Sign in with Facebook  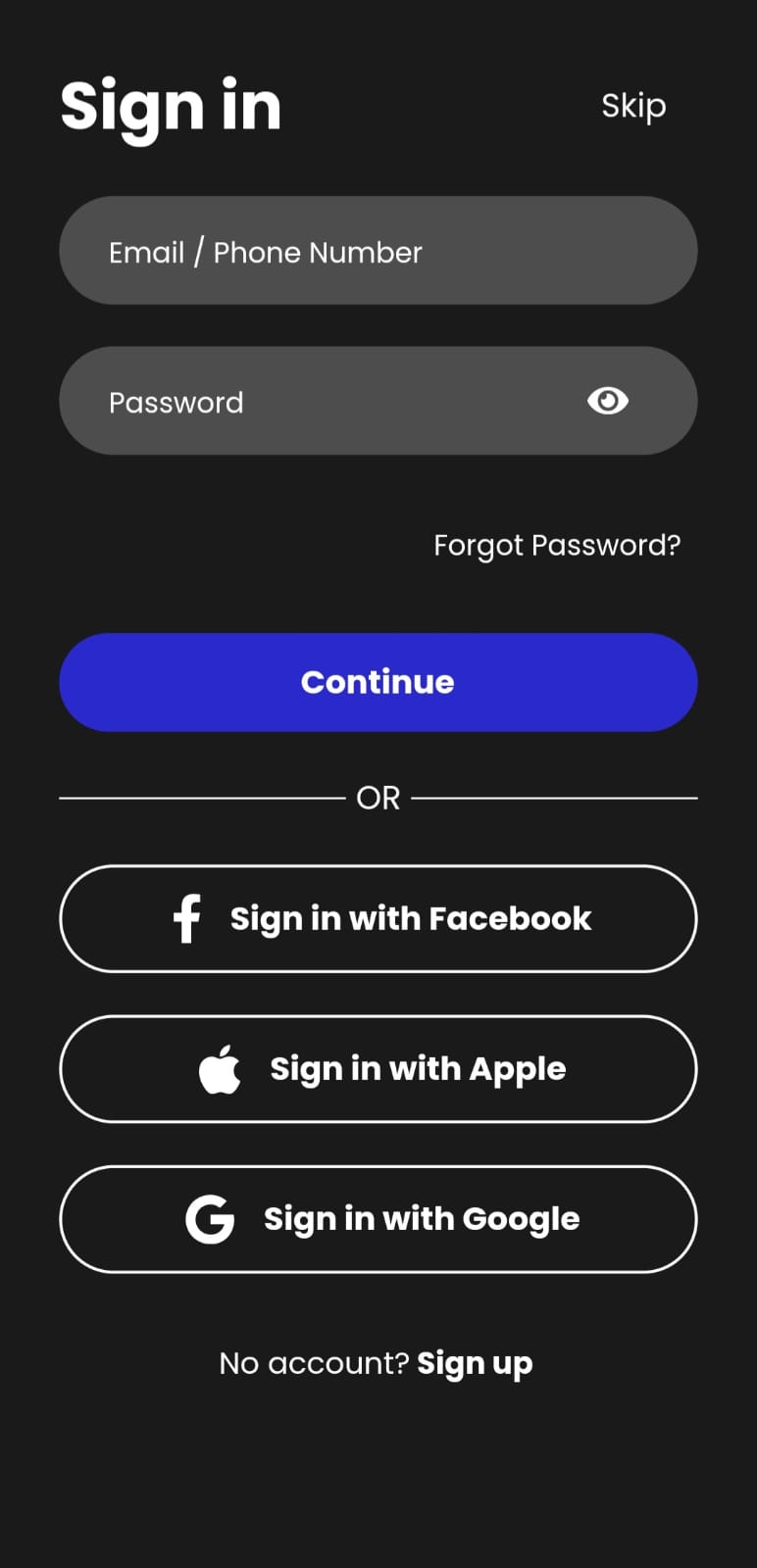coord(378,918)
